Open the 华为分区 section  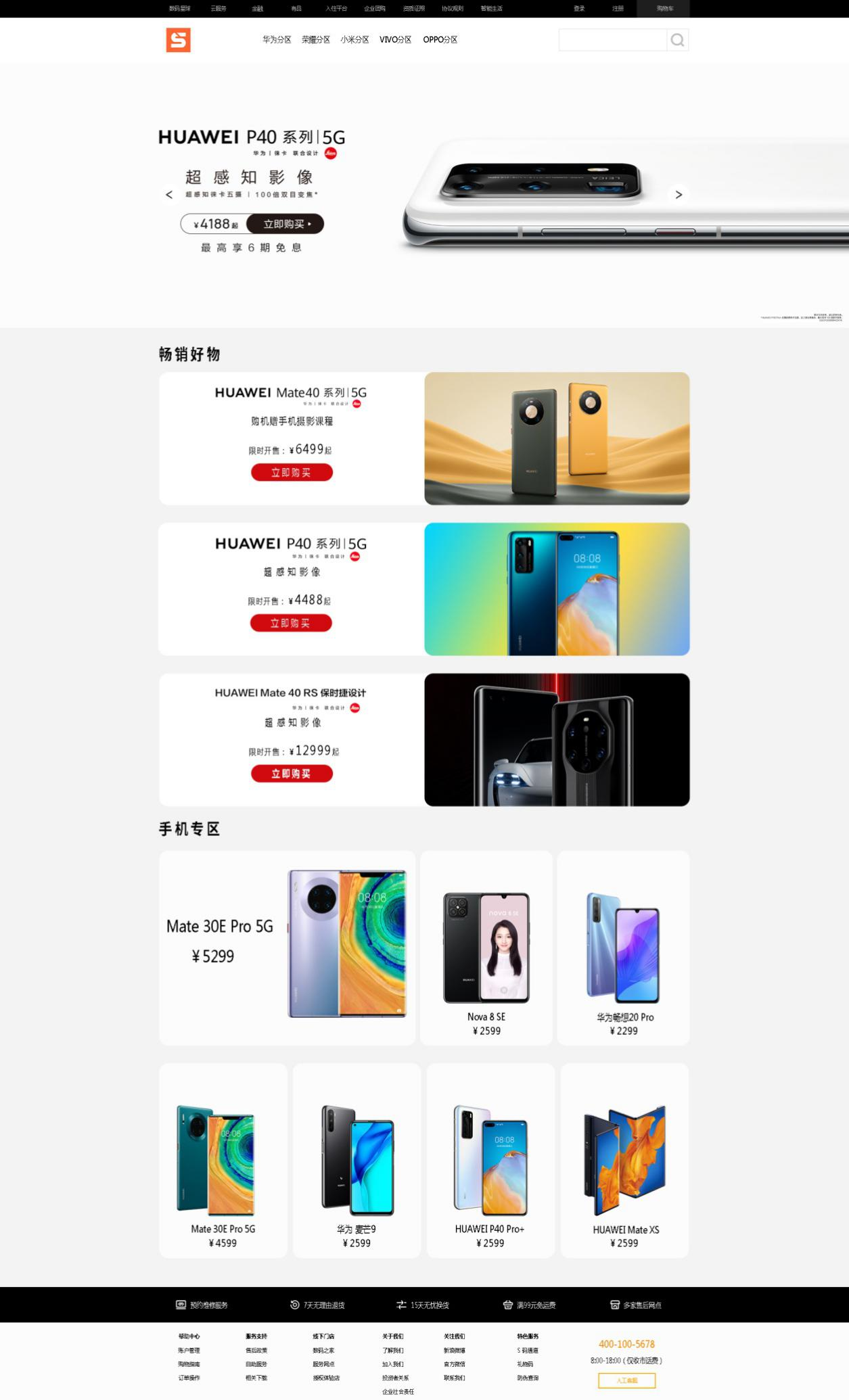click(277, 40)
